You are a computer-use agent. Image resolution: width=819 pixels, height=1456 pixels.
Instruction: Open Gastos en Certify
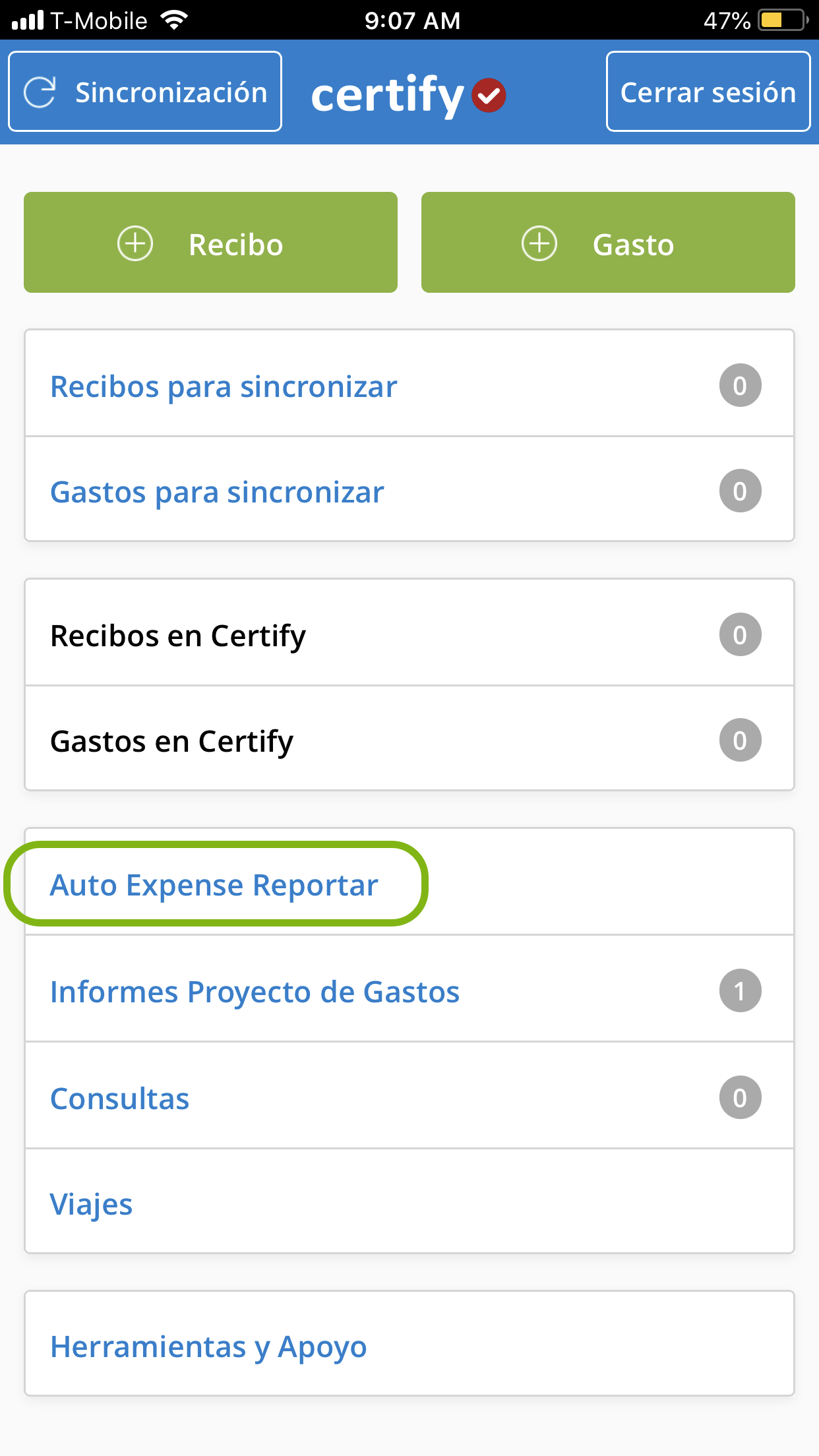(409, 741)
